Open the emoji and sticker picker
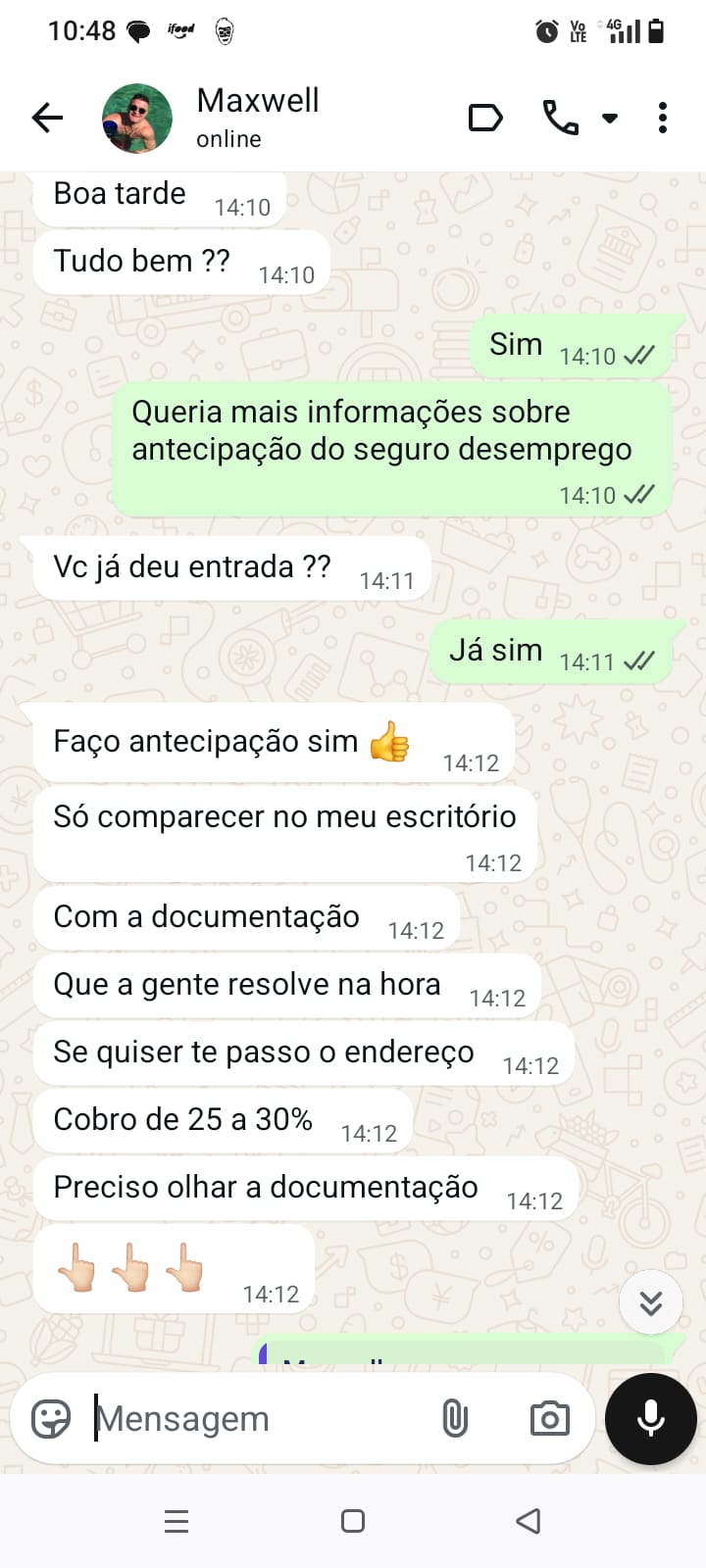This screenshot has height=1568, width=706. [x=51, y=1419]
